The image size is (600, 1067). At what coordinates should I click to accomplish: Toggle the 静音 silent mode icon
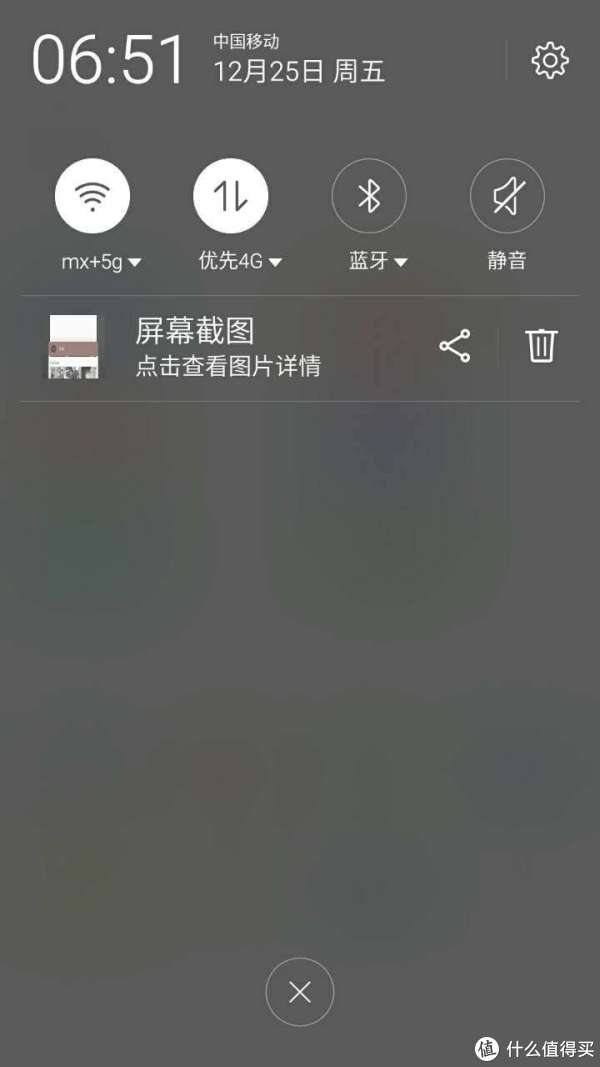(507, 196)
